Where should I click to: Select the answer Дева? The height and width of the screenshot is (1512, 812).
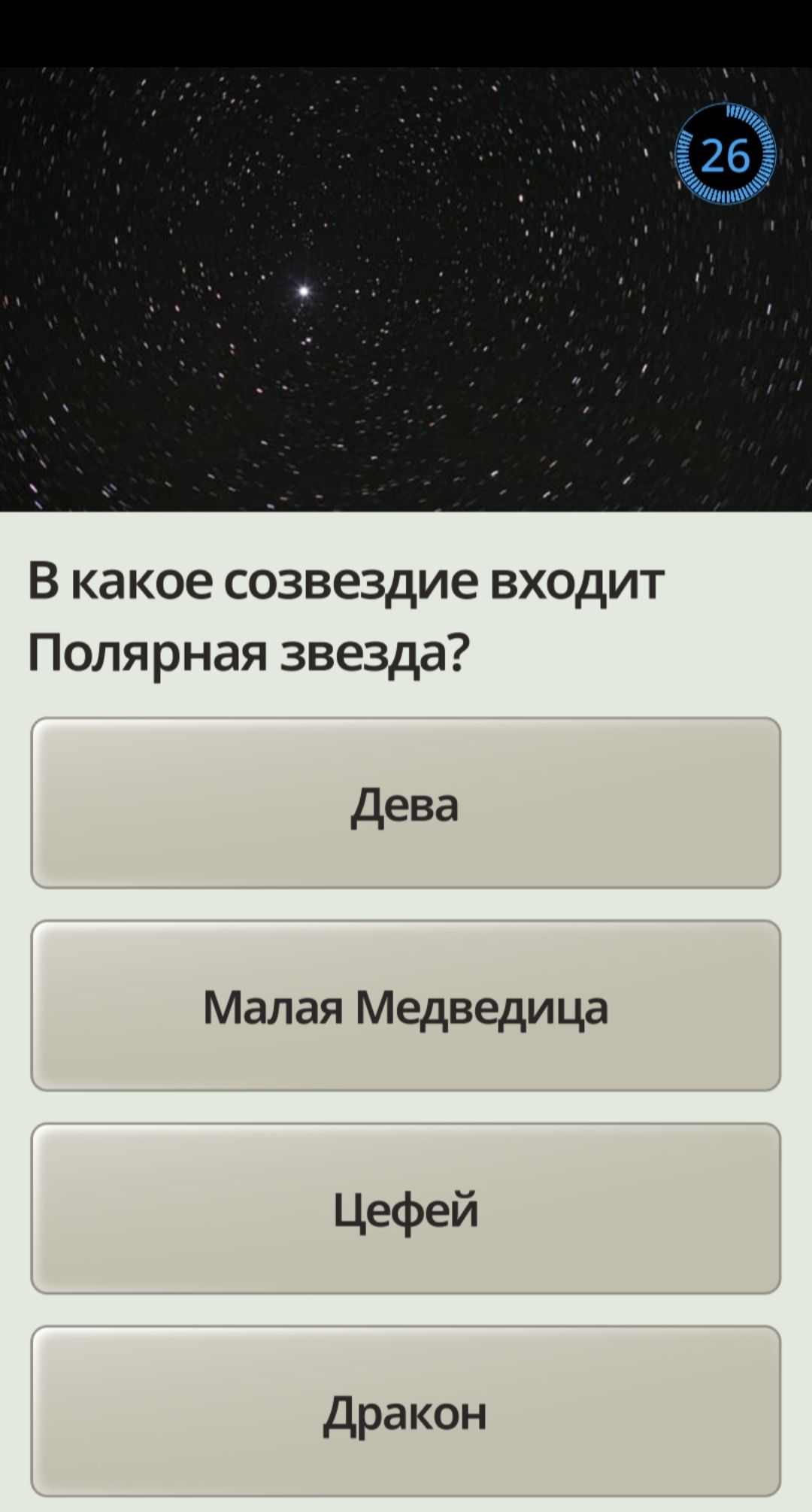click(405, 803)
